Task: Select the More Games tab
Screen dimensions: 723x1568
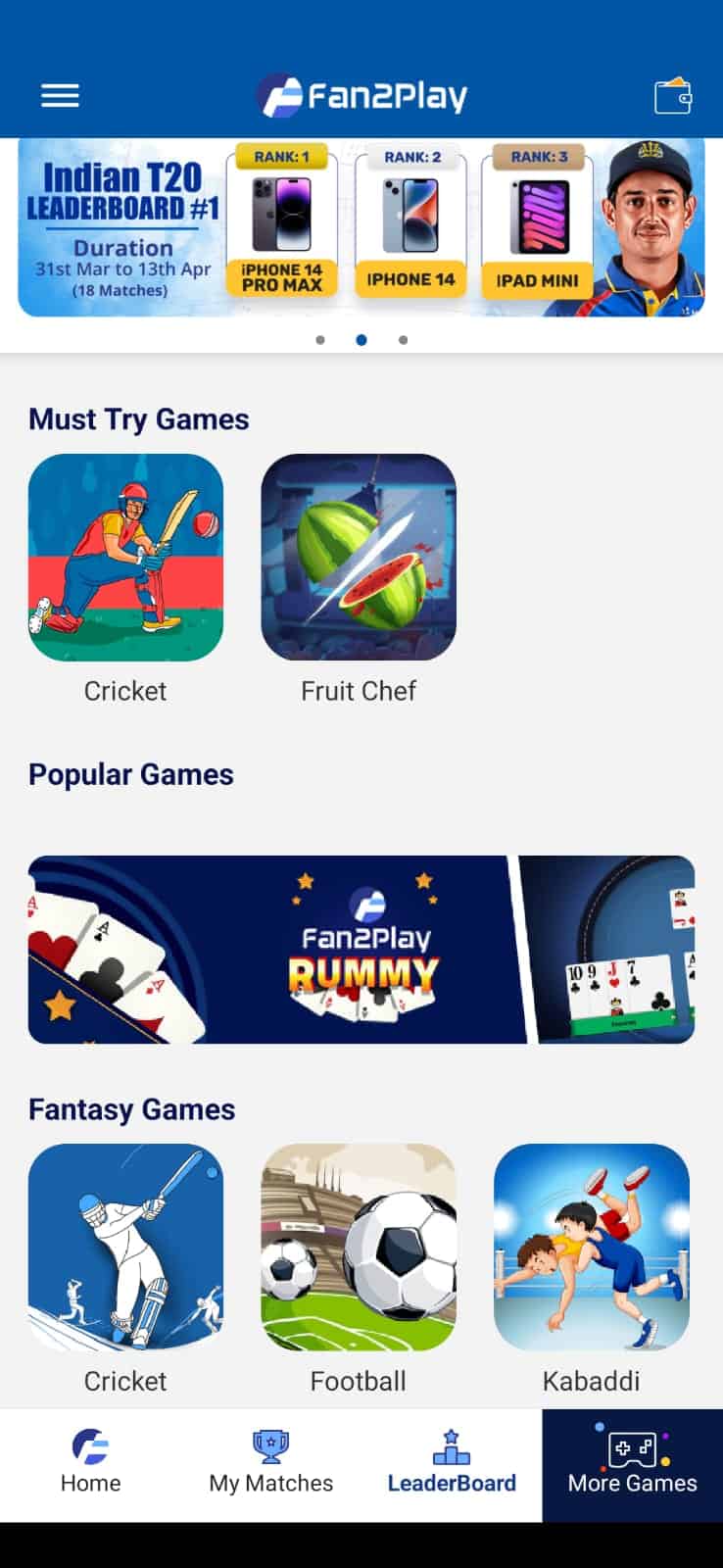Action: coord(632,1463)
